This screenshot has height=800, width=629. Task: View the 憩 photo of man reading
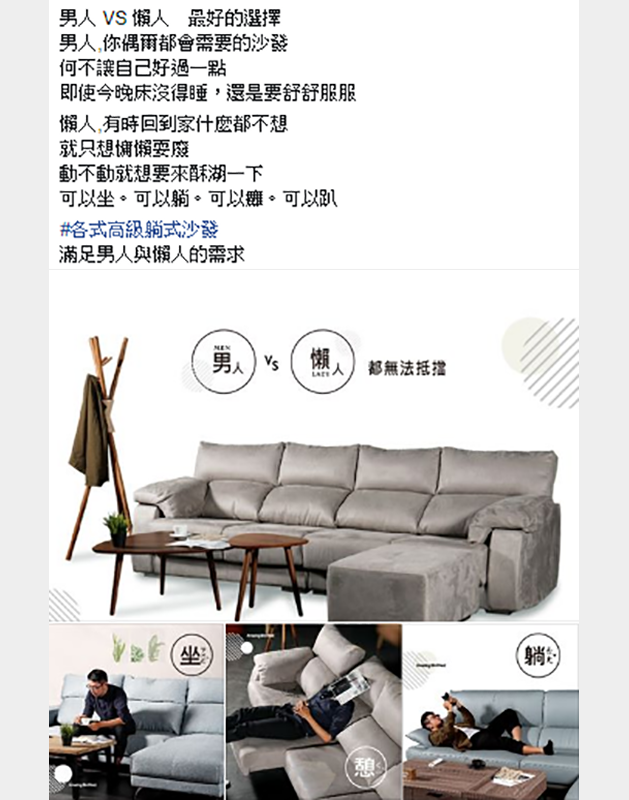click(x=313, y=710)
